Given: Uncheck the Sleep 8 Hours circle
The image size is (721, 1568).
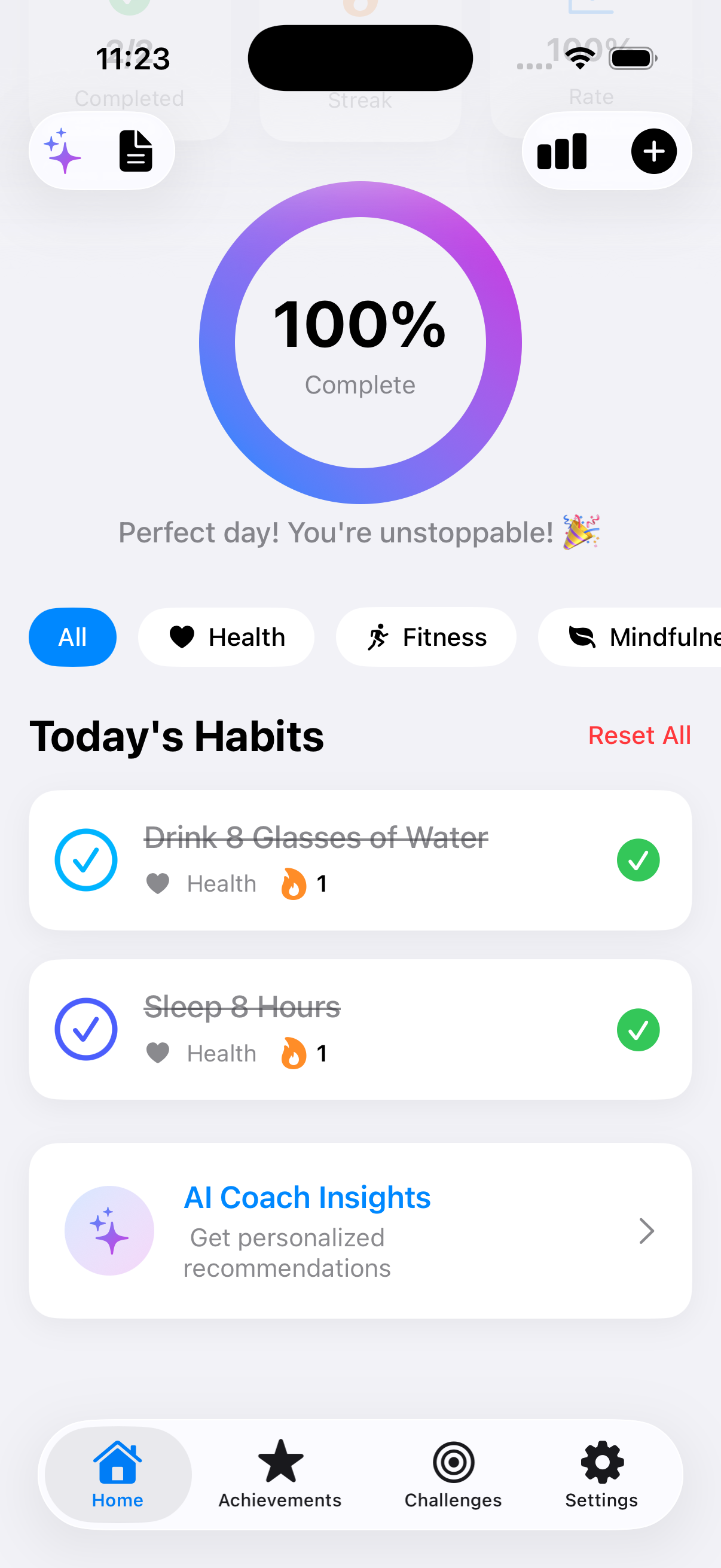Looking at the screenshot, I should coord(85,1029).
